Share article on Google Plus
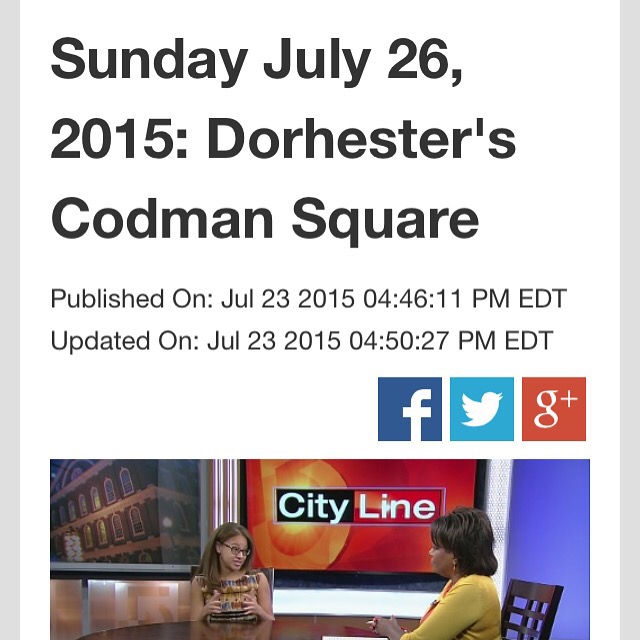 [554, 409]
